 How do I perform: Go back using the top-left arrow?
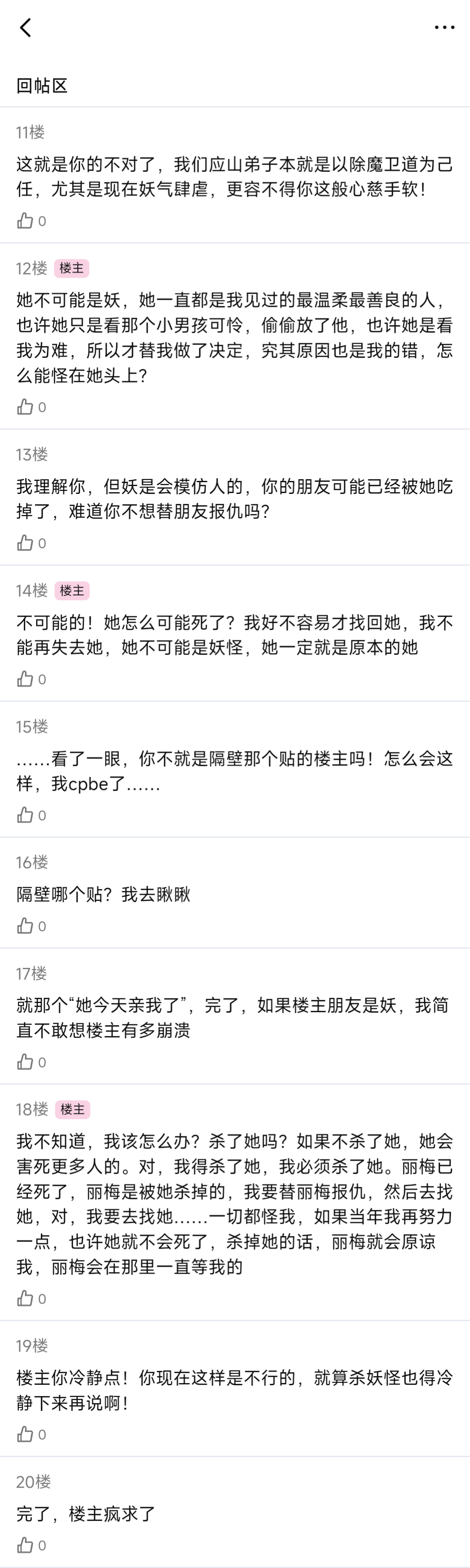(x=26, y=28)
